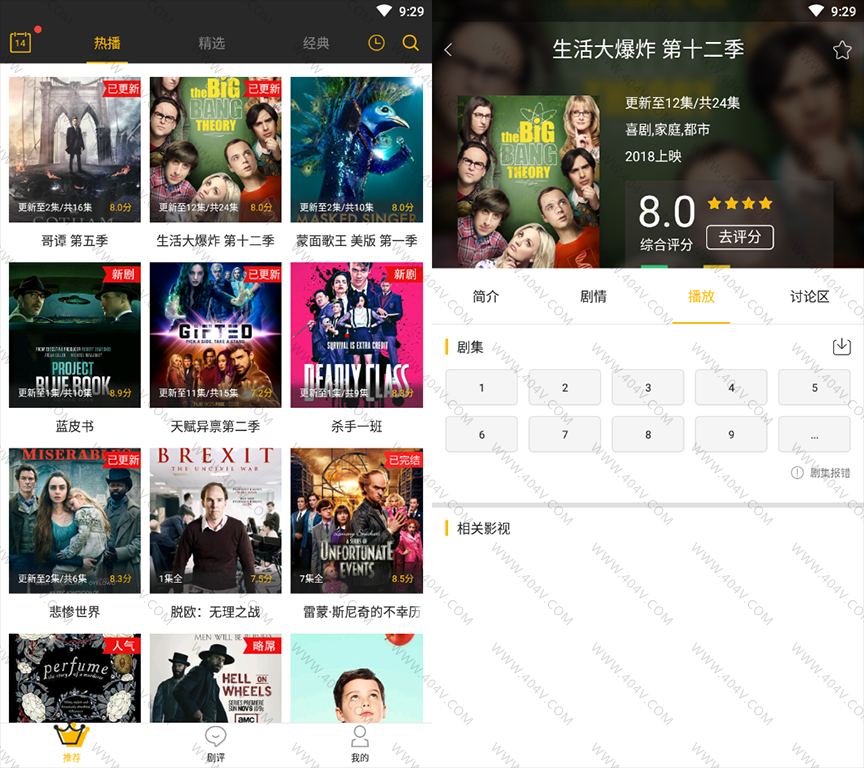The height and width of the screenshot is (768, 864).
Task: Go back from the show detail page
Action: (x=448, y=50)
